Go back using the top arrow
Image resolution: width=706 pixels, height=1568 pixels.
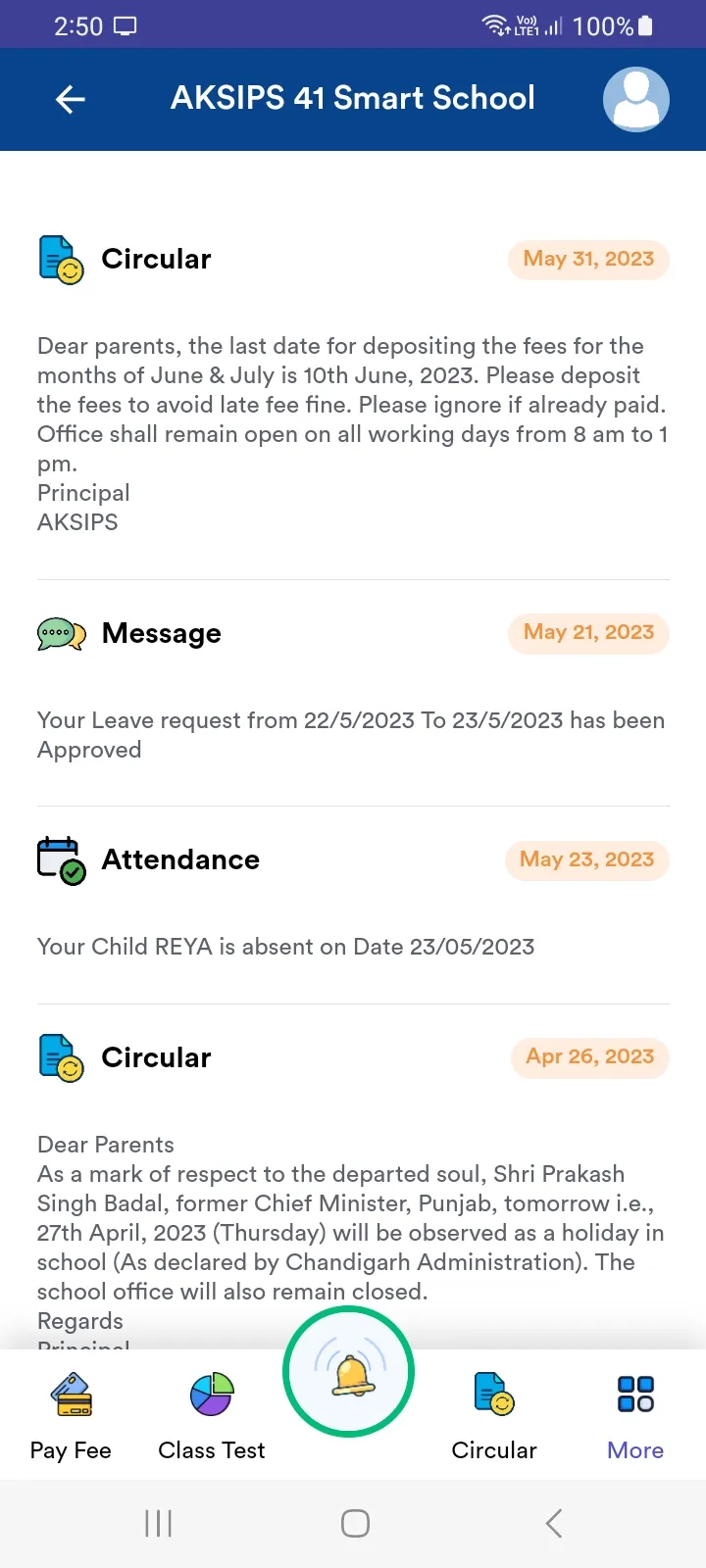71,99
